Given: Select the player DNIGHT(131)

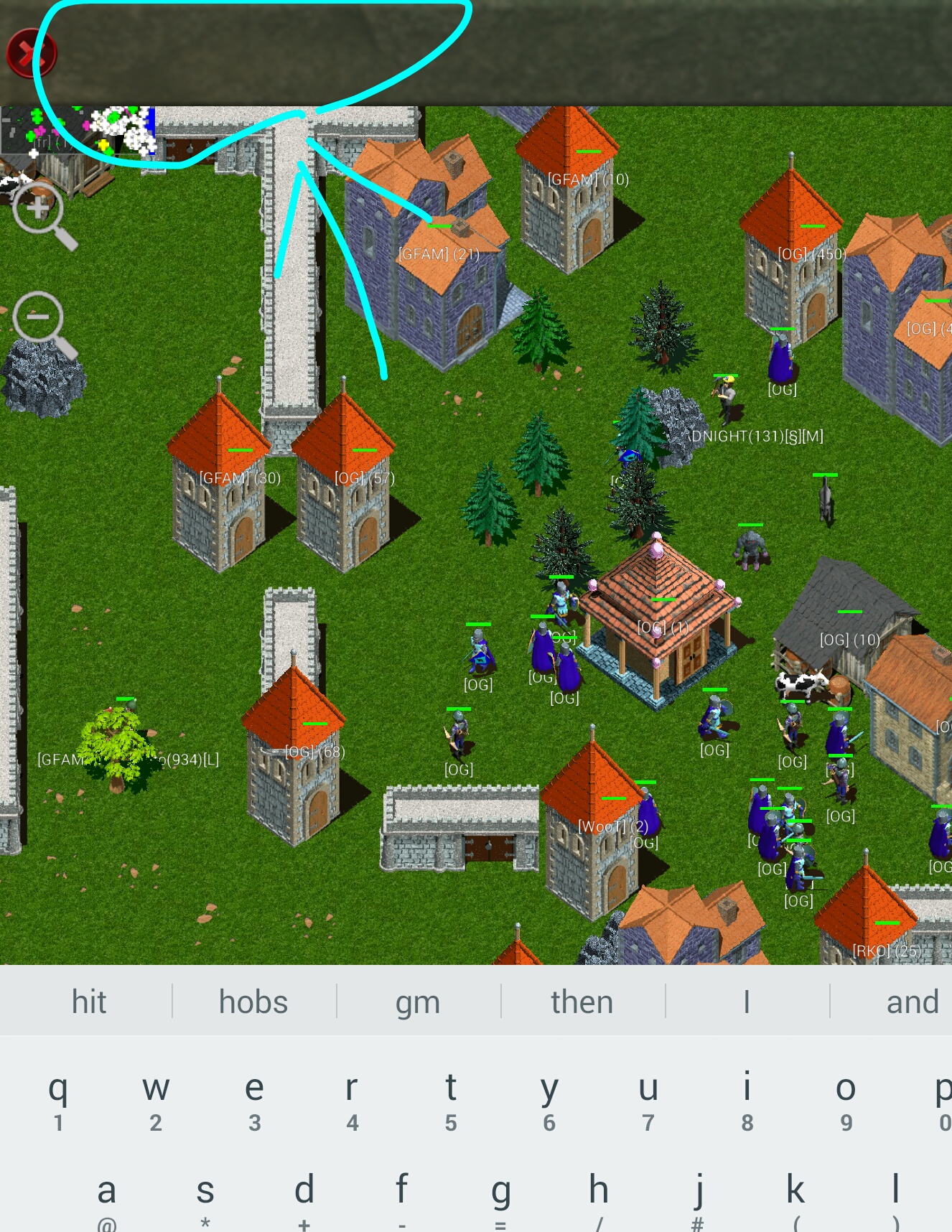Looking at the screenshot, I should click(x=728, y=398).
